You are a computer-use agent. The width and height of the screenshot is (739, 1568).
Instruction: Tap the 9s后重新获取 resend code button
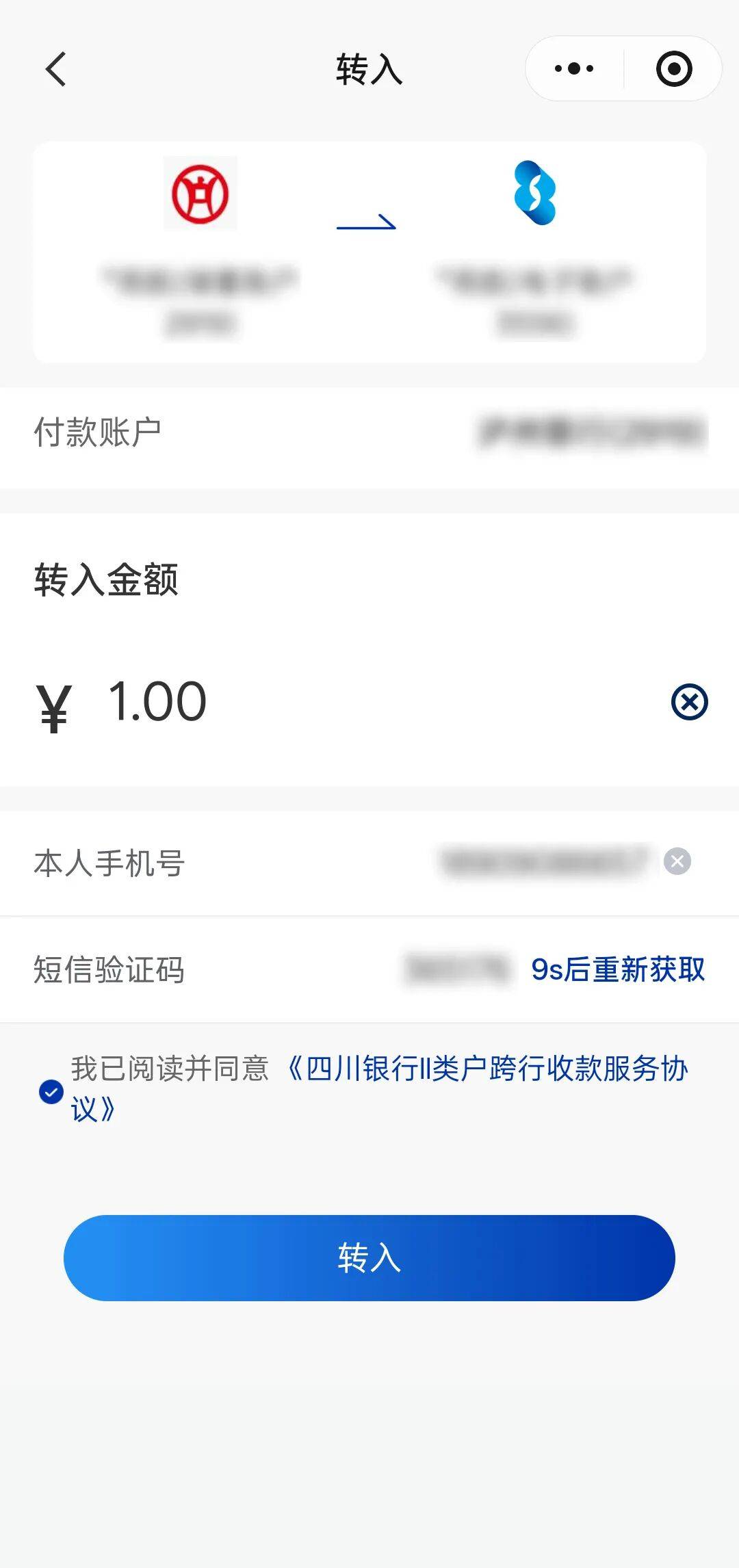(618, 969)
